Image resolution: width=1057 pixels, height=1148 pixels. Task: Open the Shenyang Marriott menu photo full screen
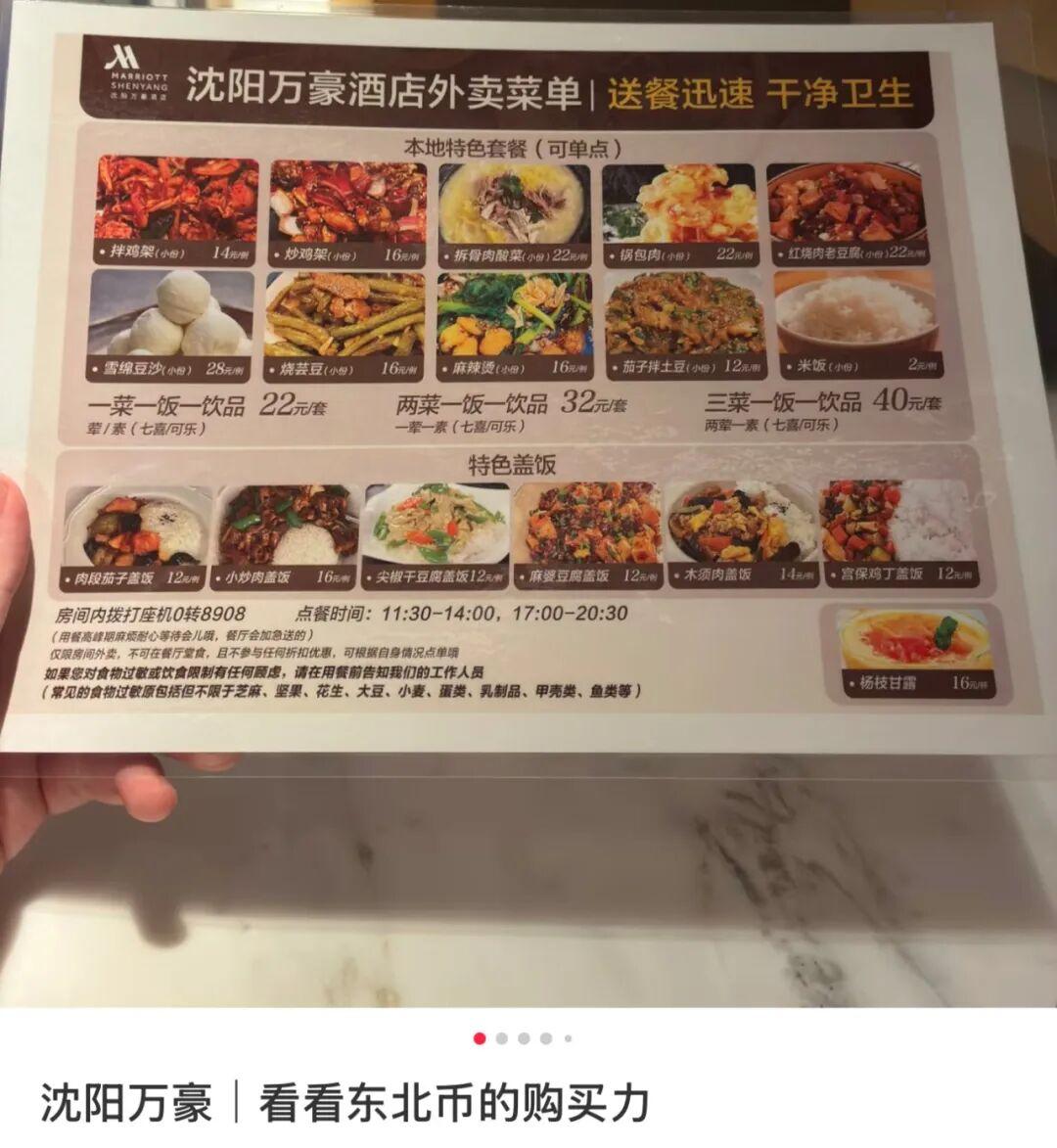528,504
